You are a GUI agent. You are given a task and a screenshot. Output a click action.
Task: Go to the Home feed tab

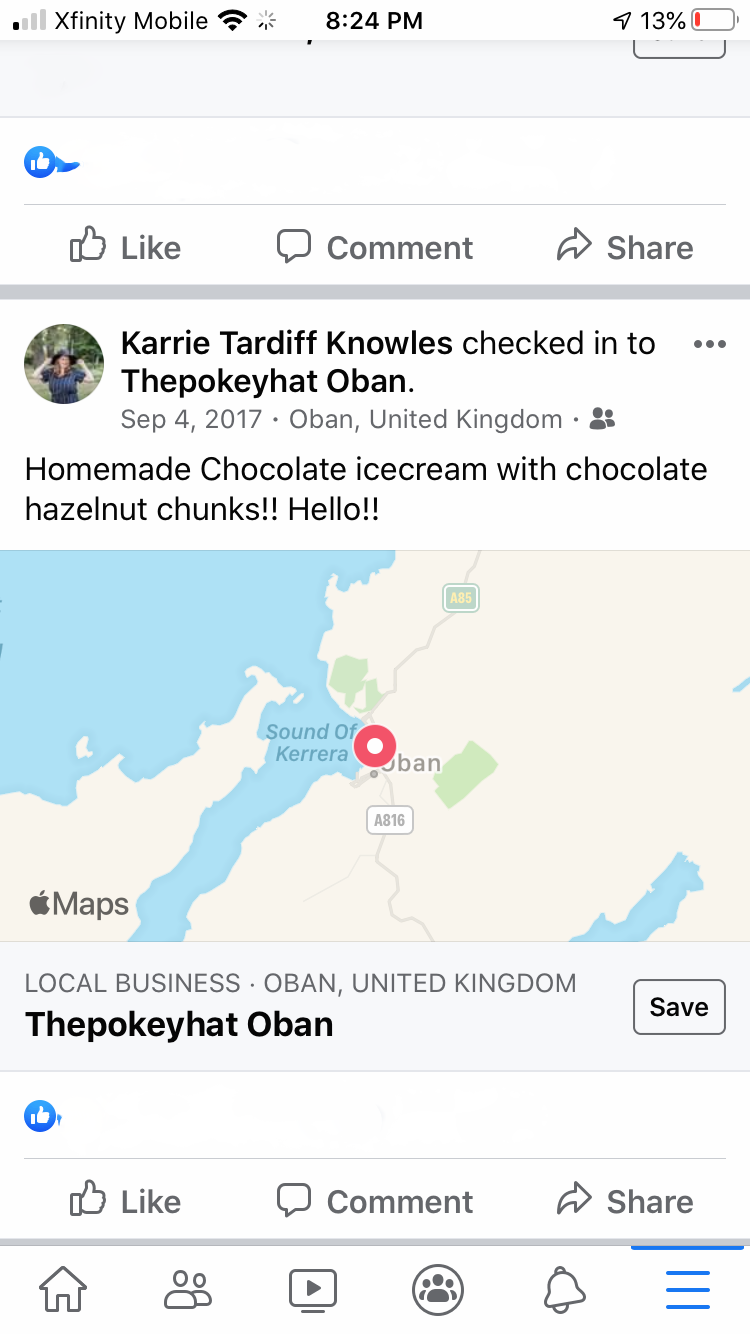pos(62,1289)
